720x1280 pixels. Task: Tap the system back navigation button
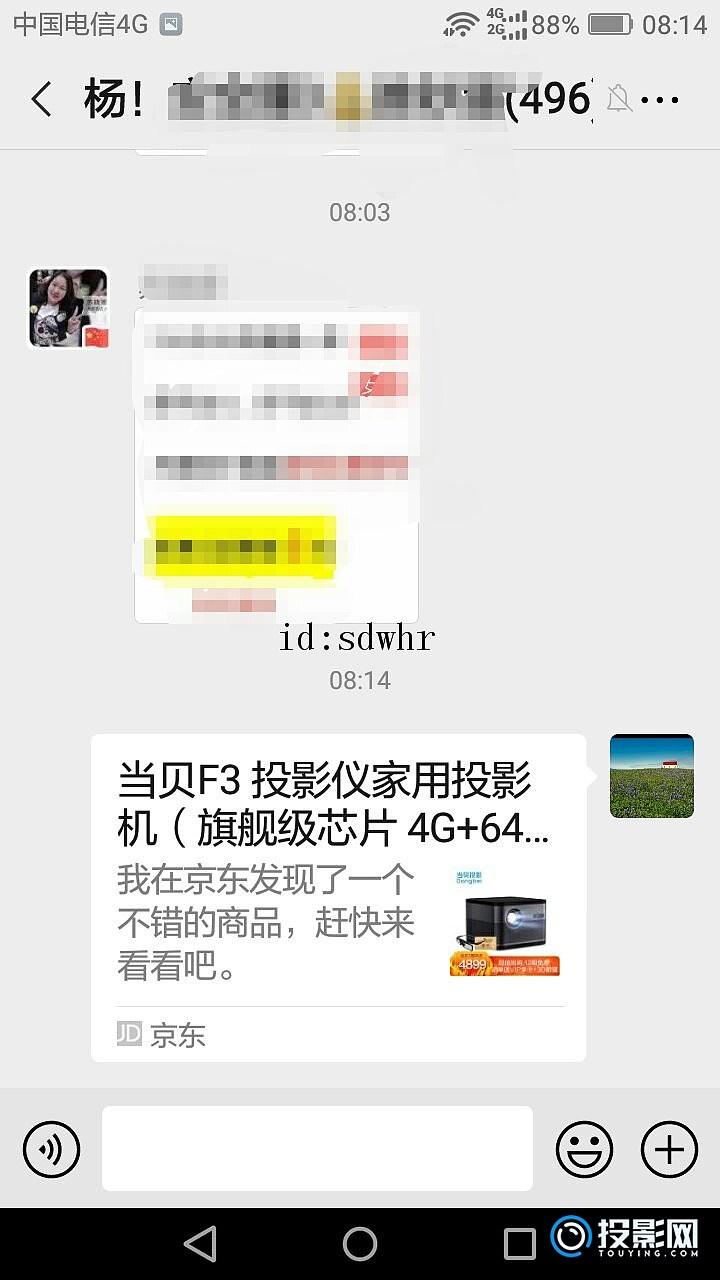point(200,1244)
